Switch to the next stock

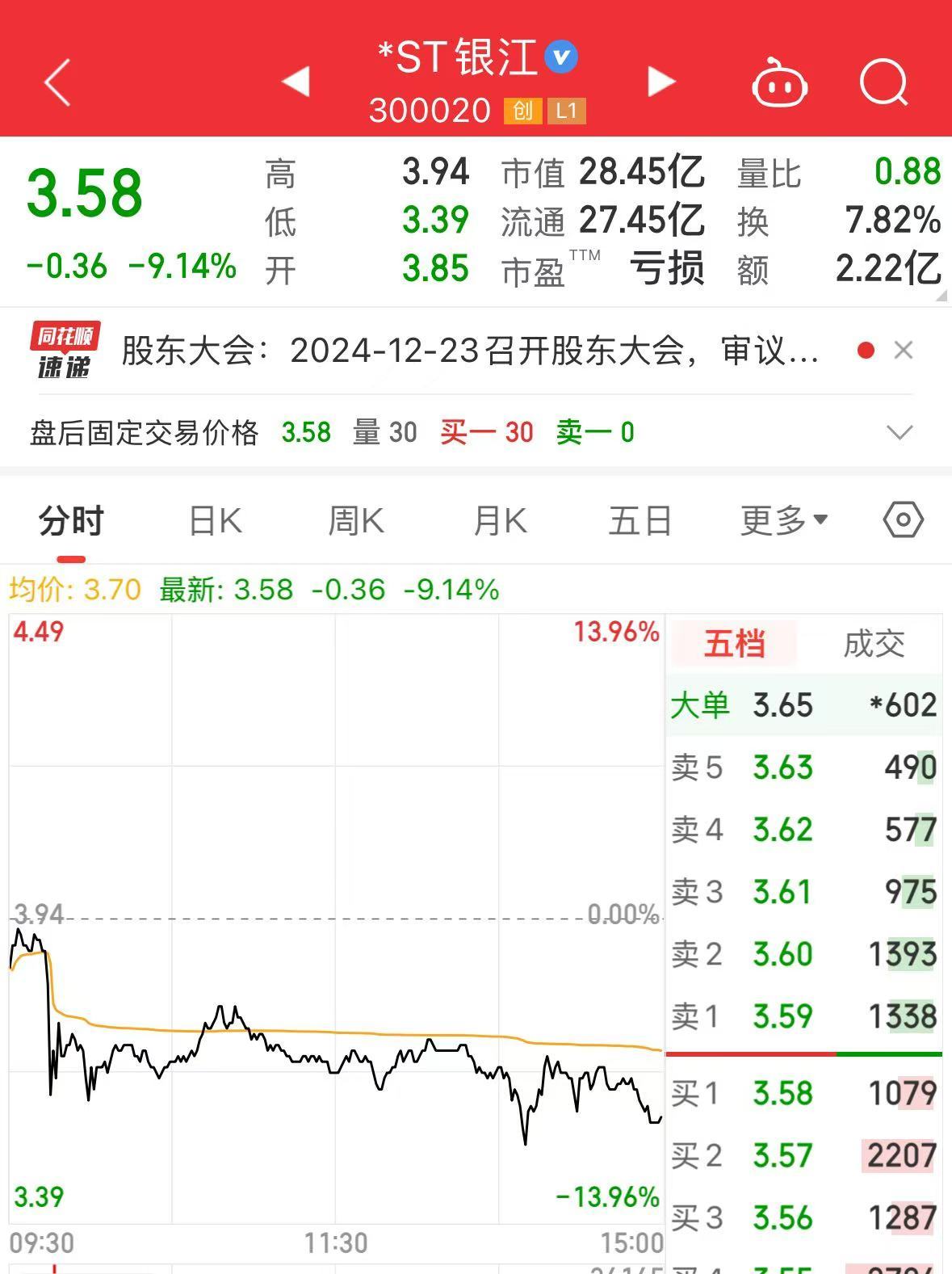point(661,82)
